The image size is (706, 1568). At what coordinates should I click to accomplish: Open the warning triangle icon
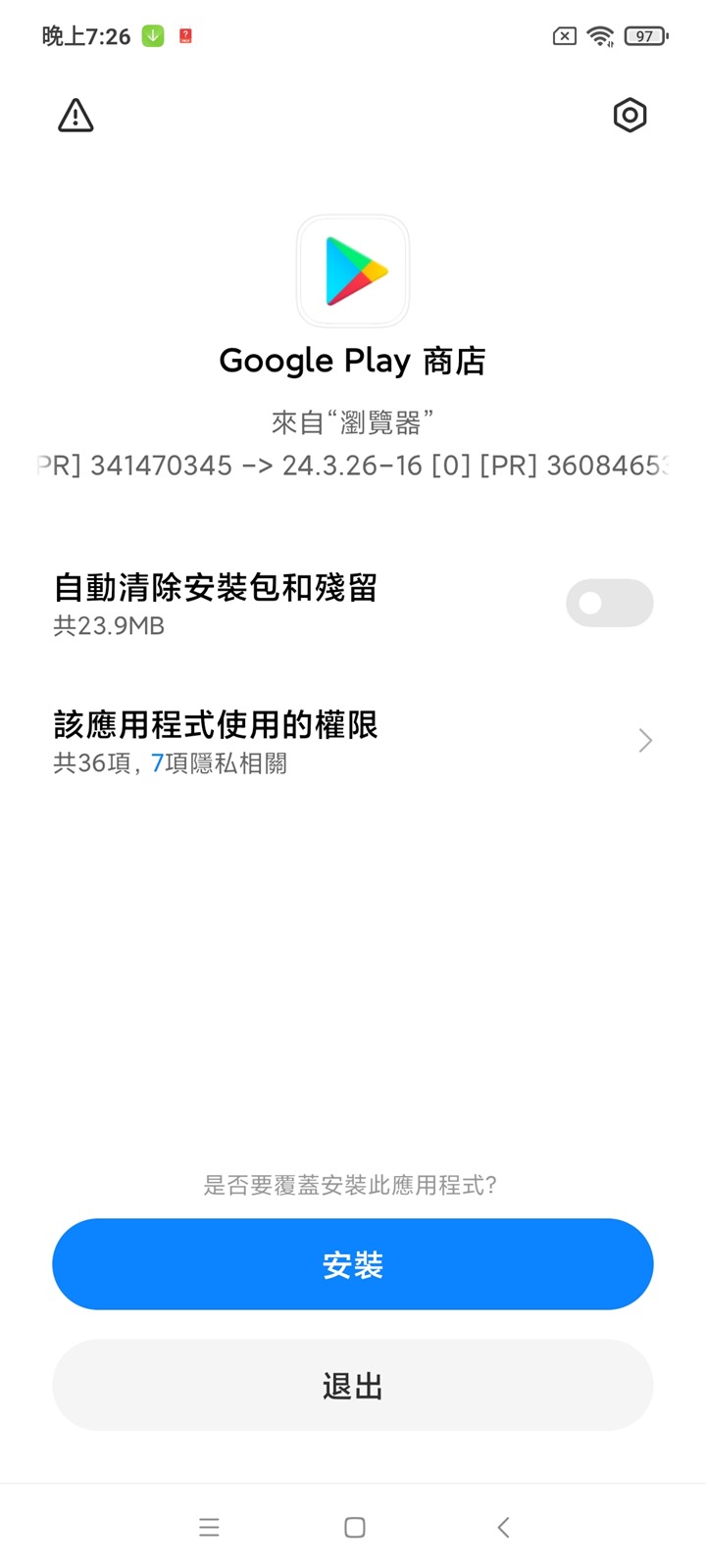(x=76, y=116)
